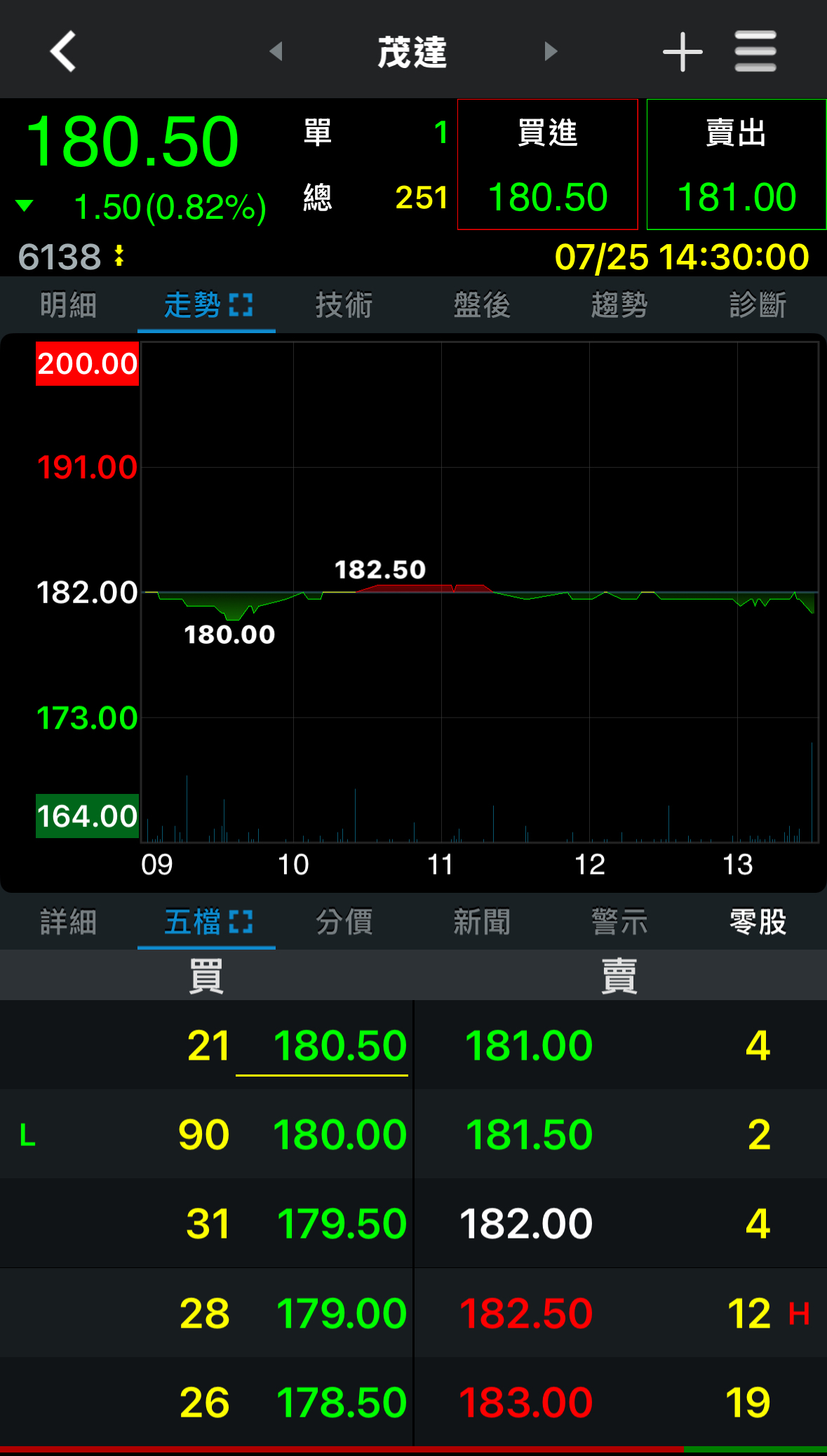The width and height of the screenshot is (827, 1456).
Task: Switch to the previous stock with left arrow
Action: (276, 51)
